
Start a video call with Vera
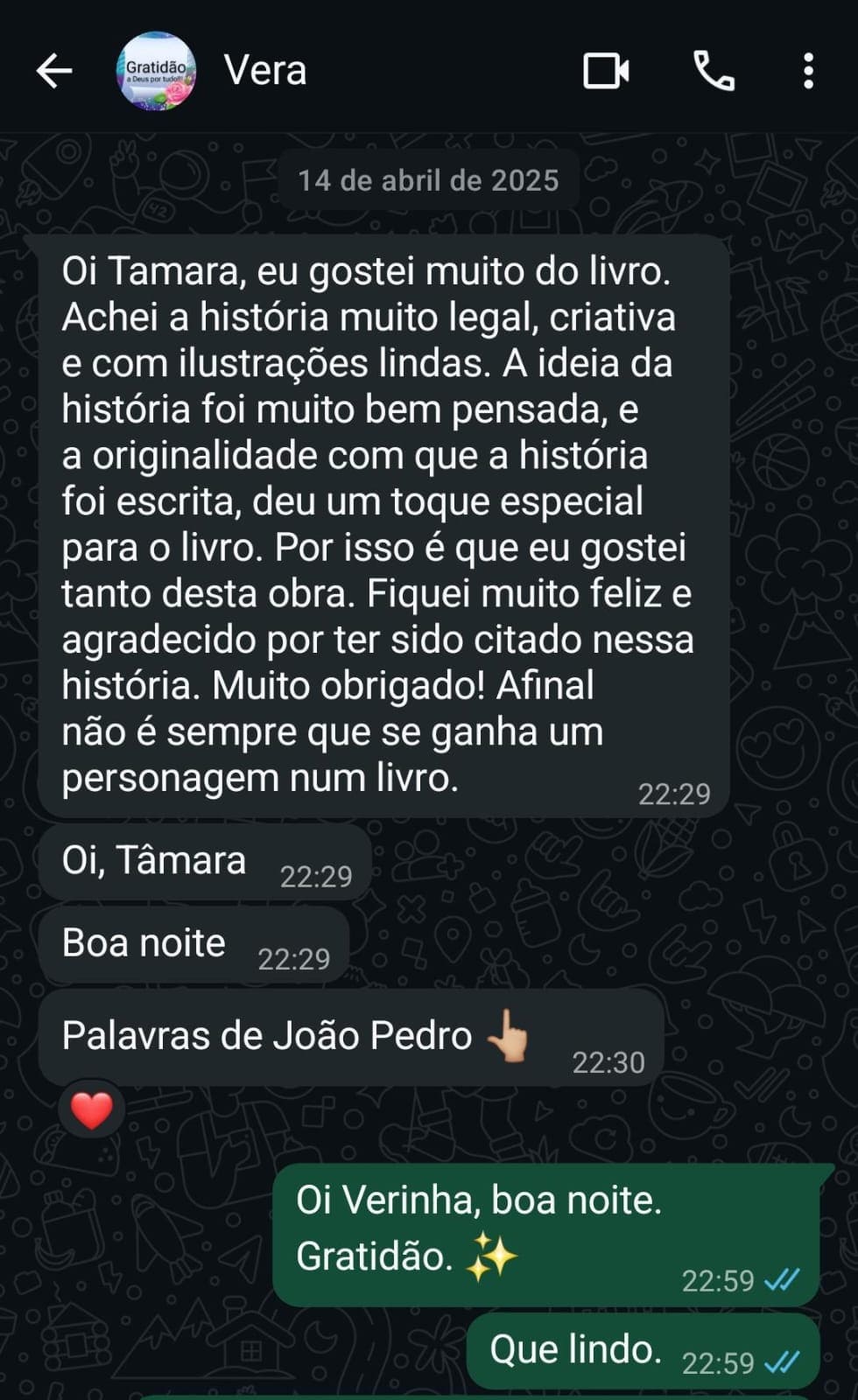point(606,72)
